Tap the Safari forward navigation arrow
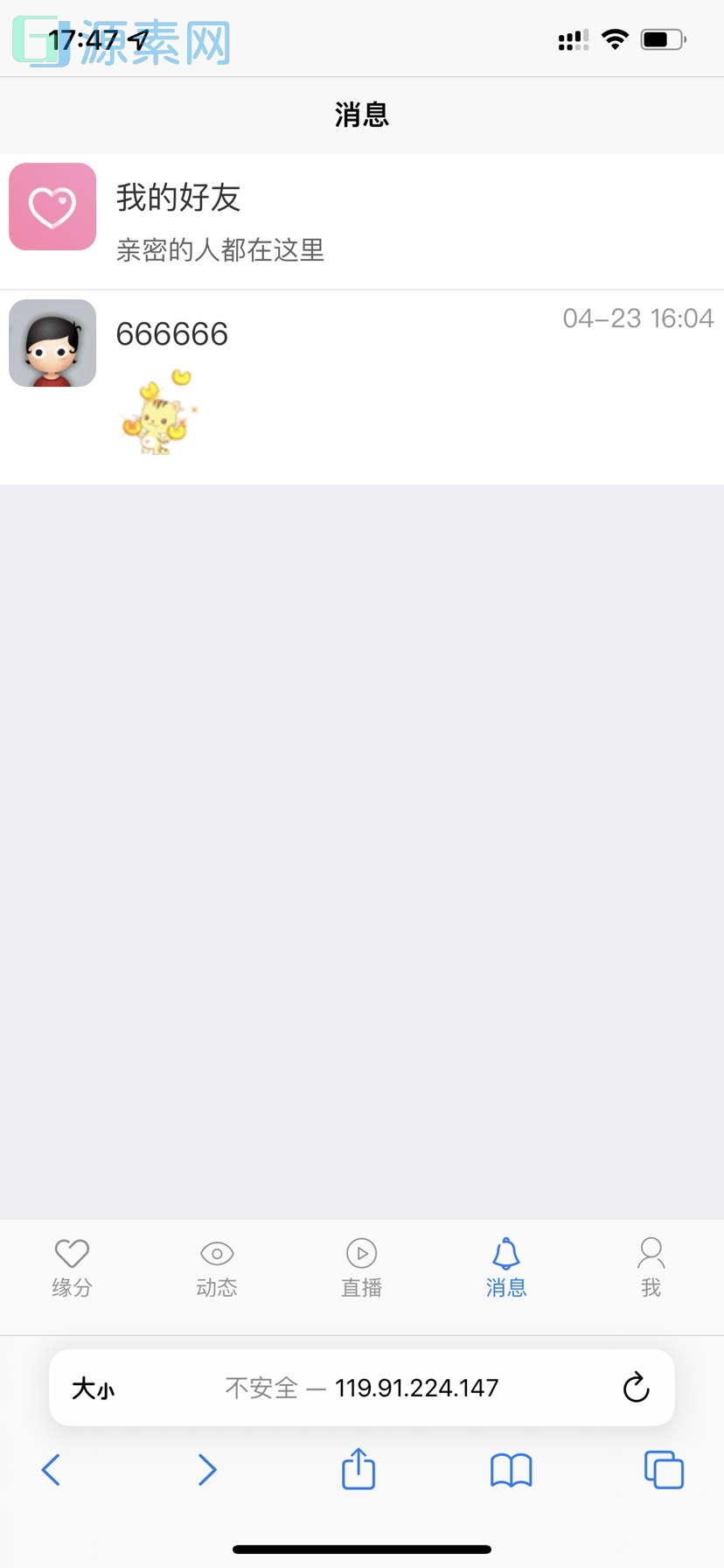724x1568 pixels. (x=206, y=1470)
